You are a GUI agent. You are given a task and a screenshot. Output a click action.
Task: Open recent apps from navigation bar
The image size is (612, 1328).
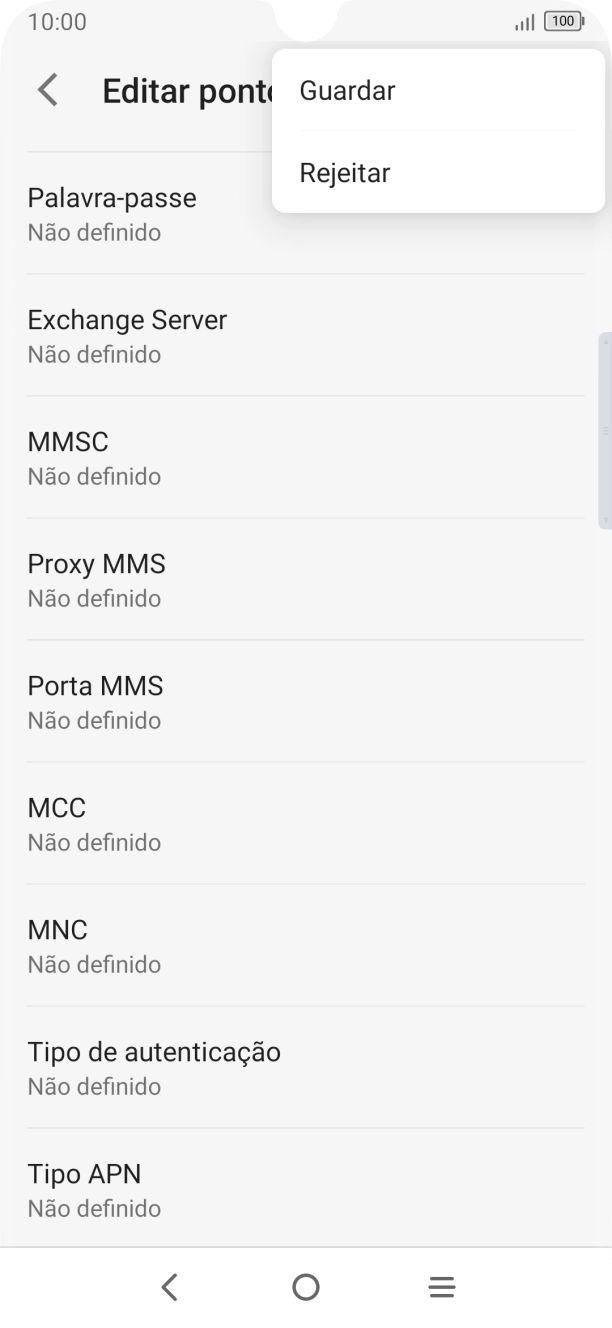(x=442, y=1287)
